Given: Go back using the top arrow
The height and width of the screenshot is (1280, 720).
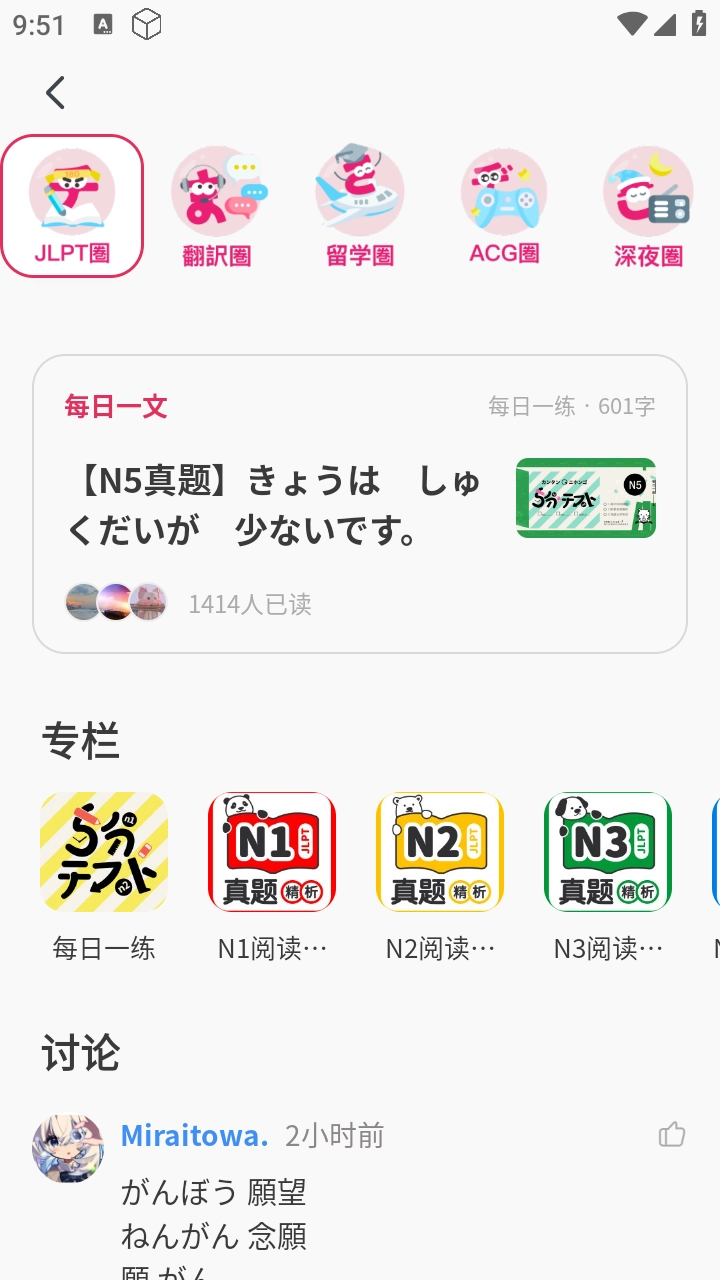Looking at the screenshot, I should point(55,93).
